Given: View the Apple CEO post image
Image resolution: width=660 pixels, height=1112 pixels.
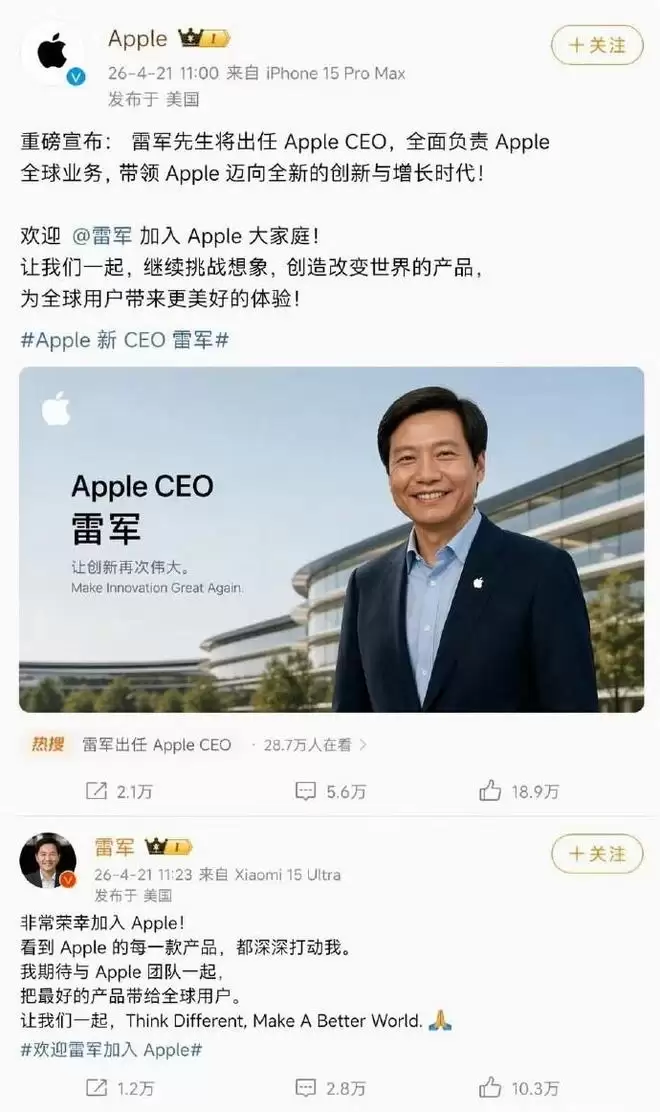Looking at the screenshot, I should (x=331, y=539).
